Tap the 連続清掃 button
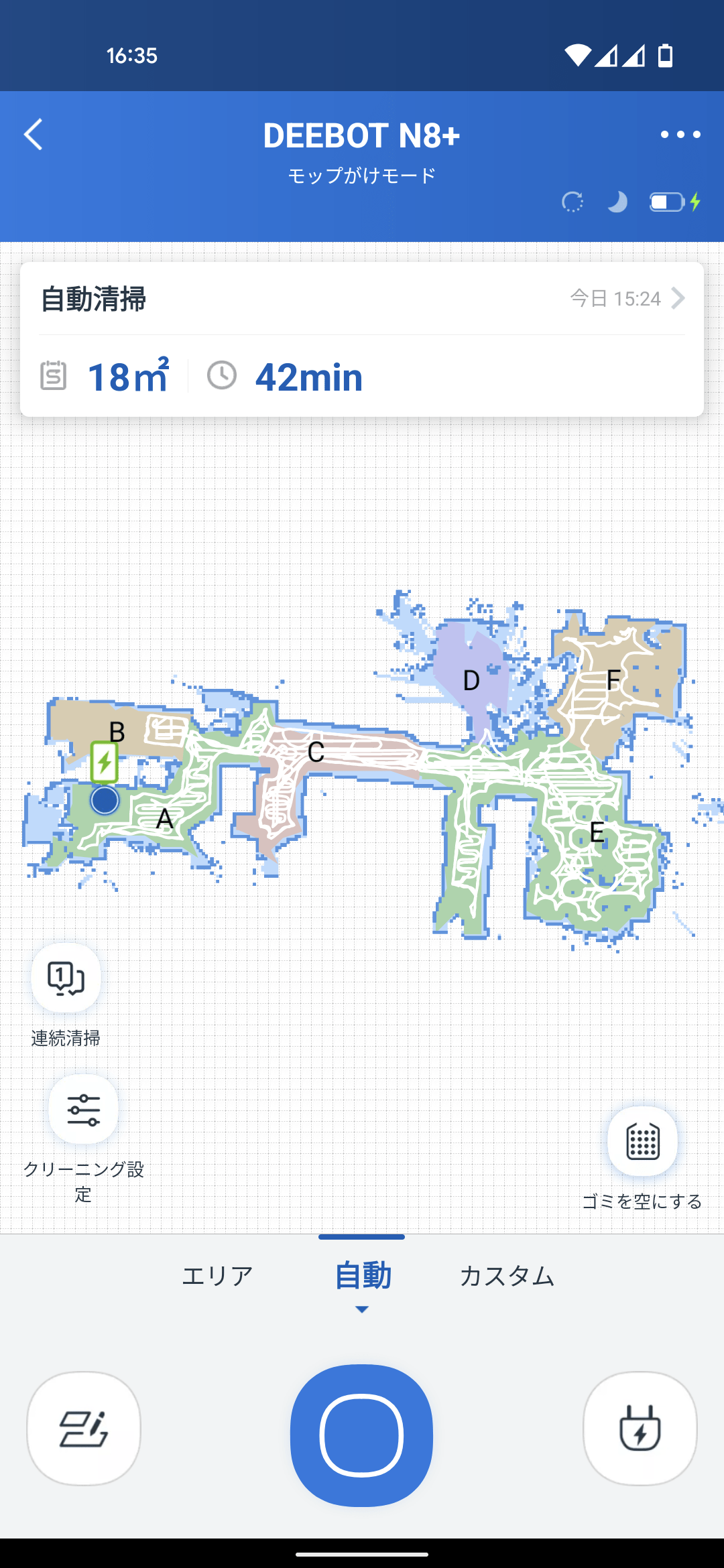 pyautogui.click(x=66, y=978)
